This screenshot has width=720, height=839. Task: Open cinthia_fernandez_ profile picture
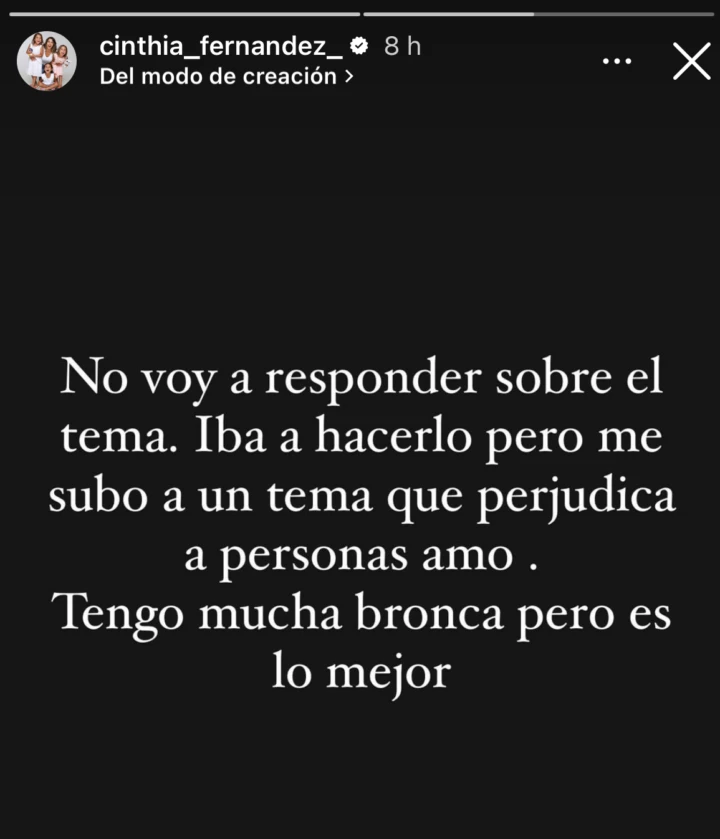(47, 61)
